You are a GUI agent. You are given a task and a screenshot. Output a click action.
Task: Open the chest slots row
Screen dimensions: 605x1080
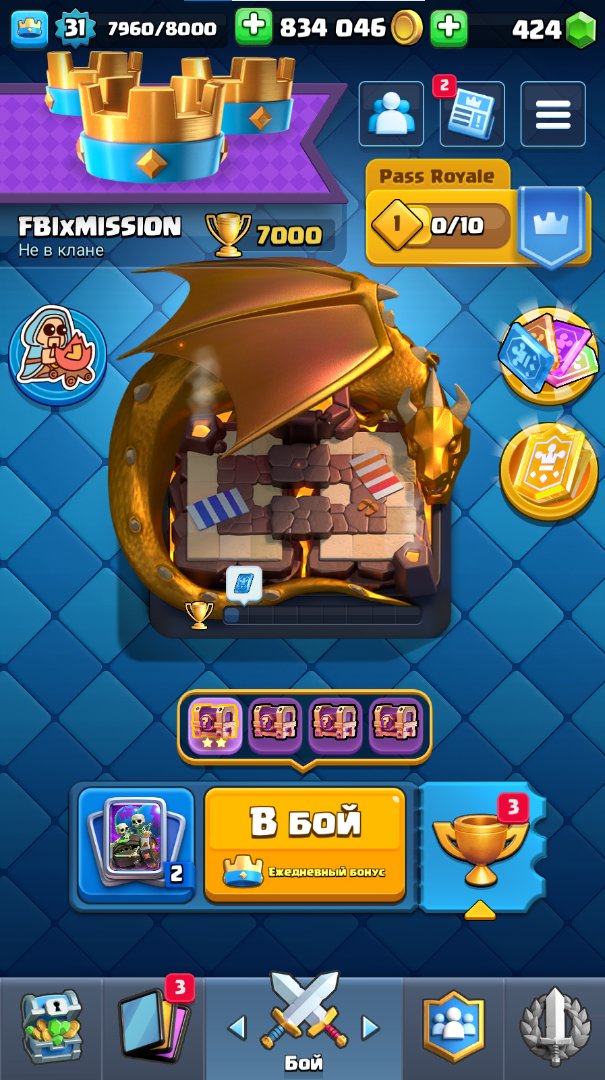pyautogui.click(x=304, y=722)
